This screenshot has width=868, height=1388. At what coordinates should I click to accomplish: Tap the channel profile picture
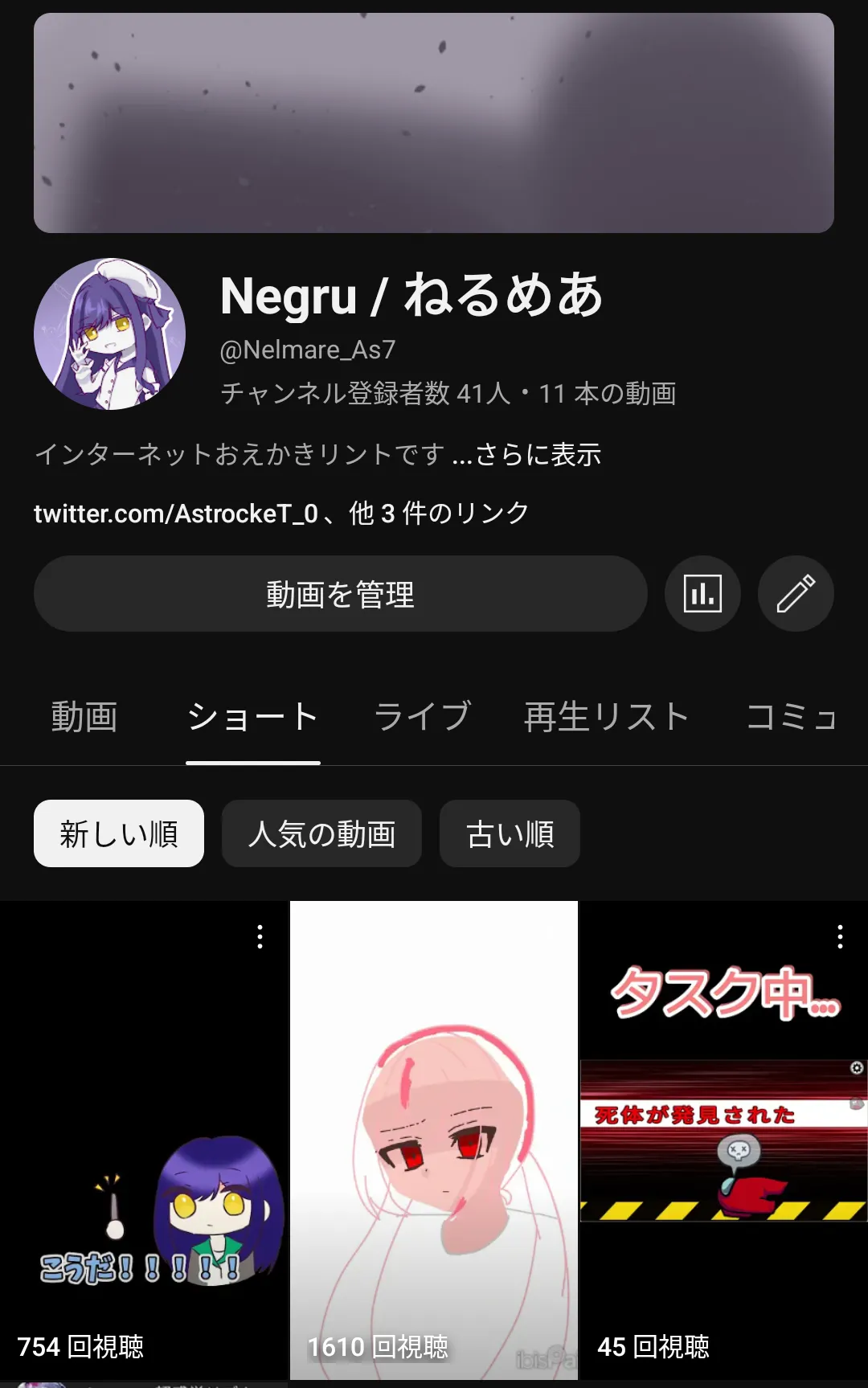(110, 334)
